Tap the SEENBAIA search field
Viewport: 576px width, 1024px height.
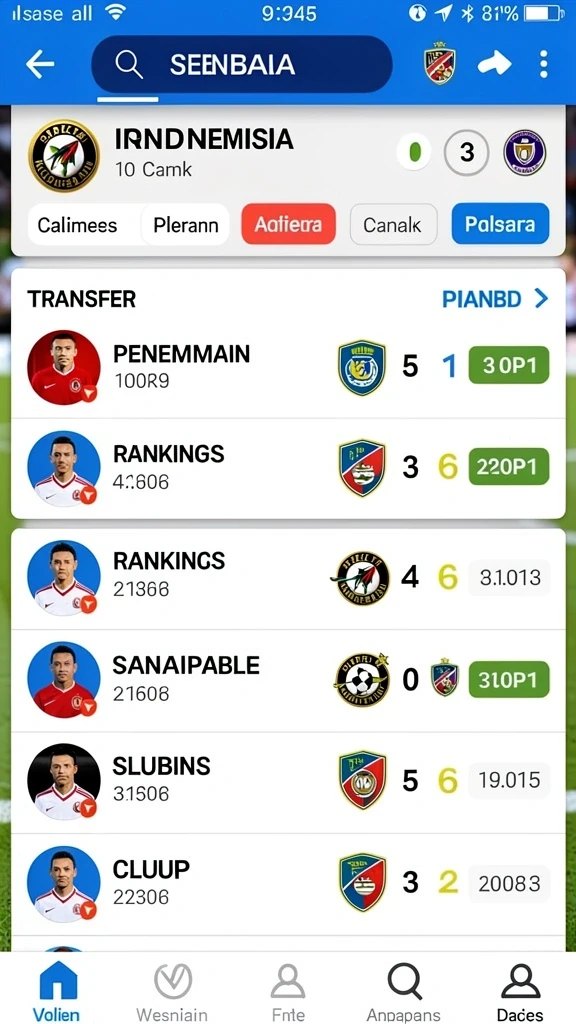(242, 65)
